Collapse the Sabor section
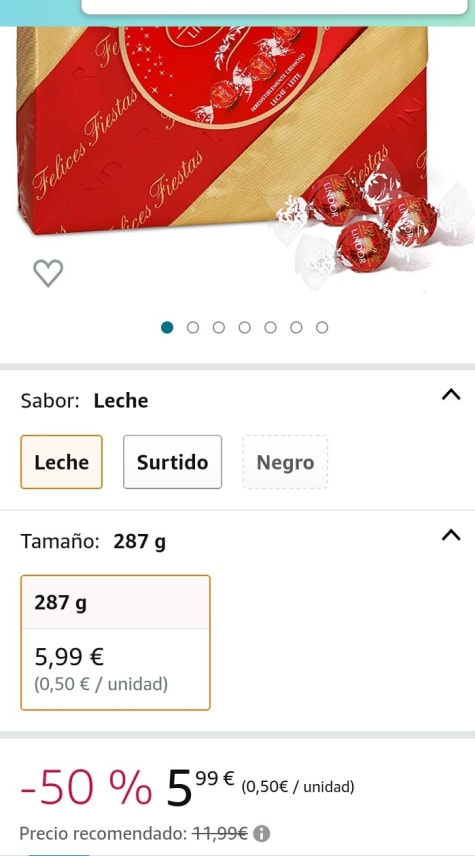Screen dimensions: 475x856 [x=451, y=395]
